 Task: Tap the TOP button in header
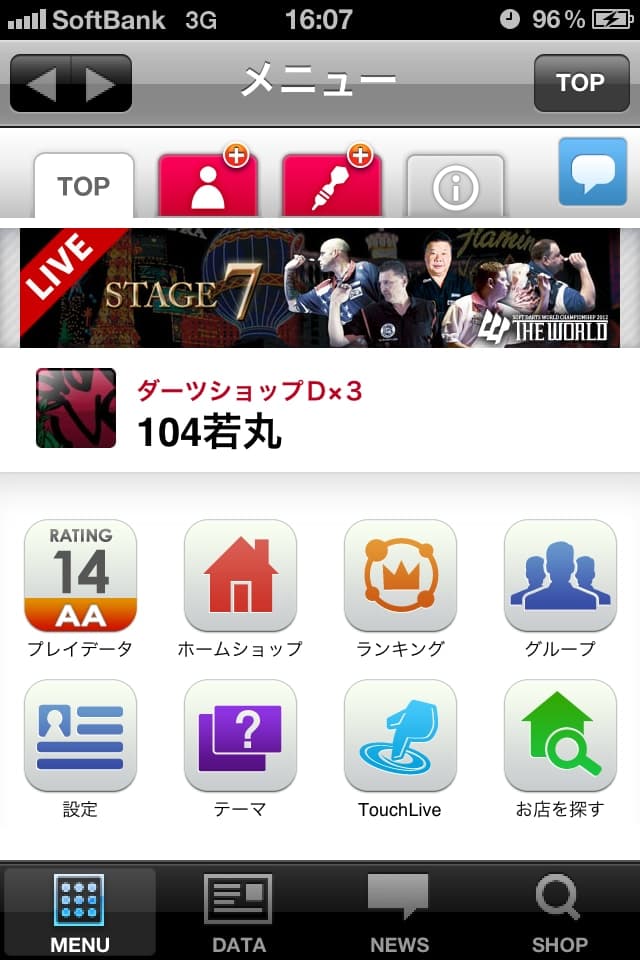tap(580, 83)
